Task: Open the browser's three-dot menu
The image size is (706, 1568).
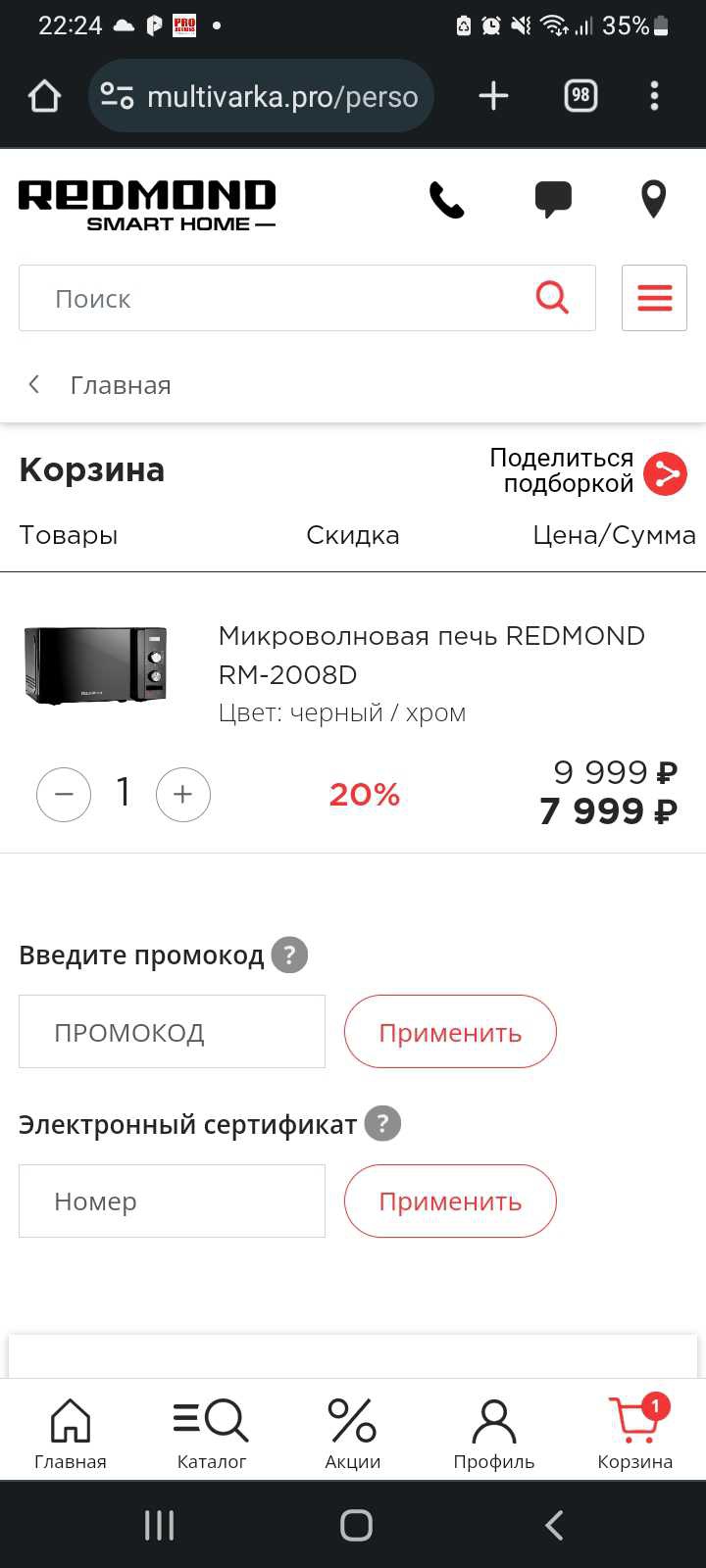Action: (x=654, y=96)
